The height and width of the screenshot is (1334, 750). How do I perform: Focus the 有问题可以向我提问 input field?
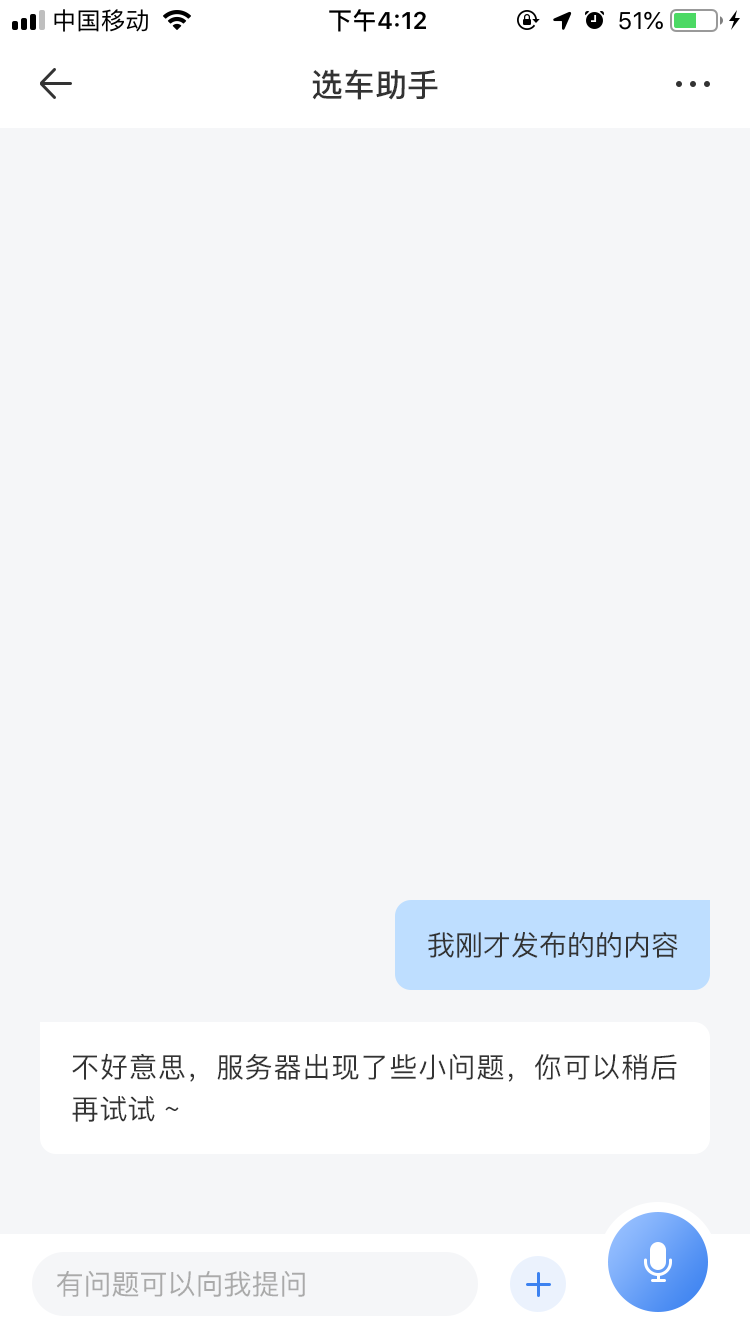(x=255, y=1283)
